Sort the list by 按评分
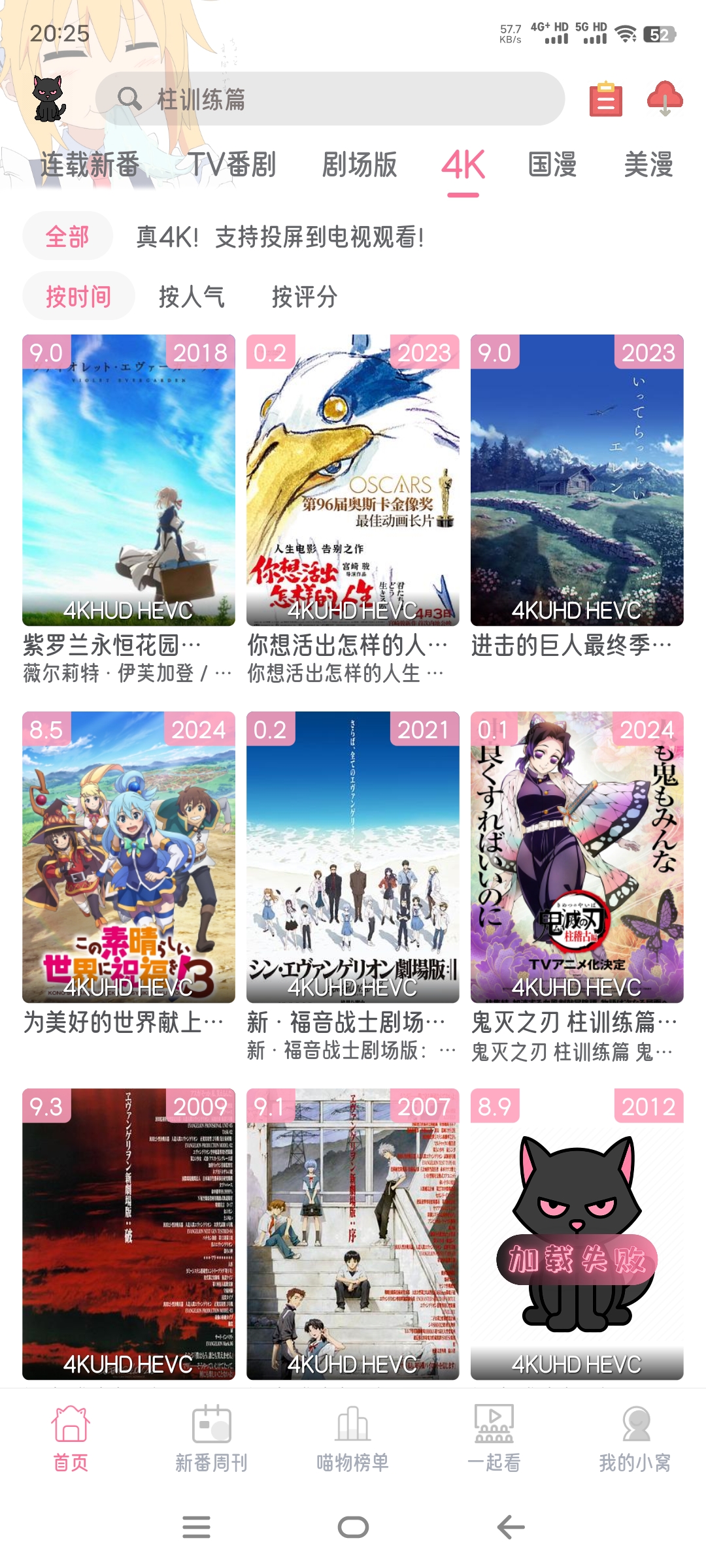 point(305,297)
